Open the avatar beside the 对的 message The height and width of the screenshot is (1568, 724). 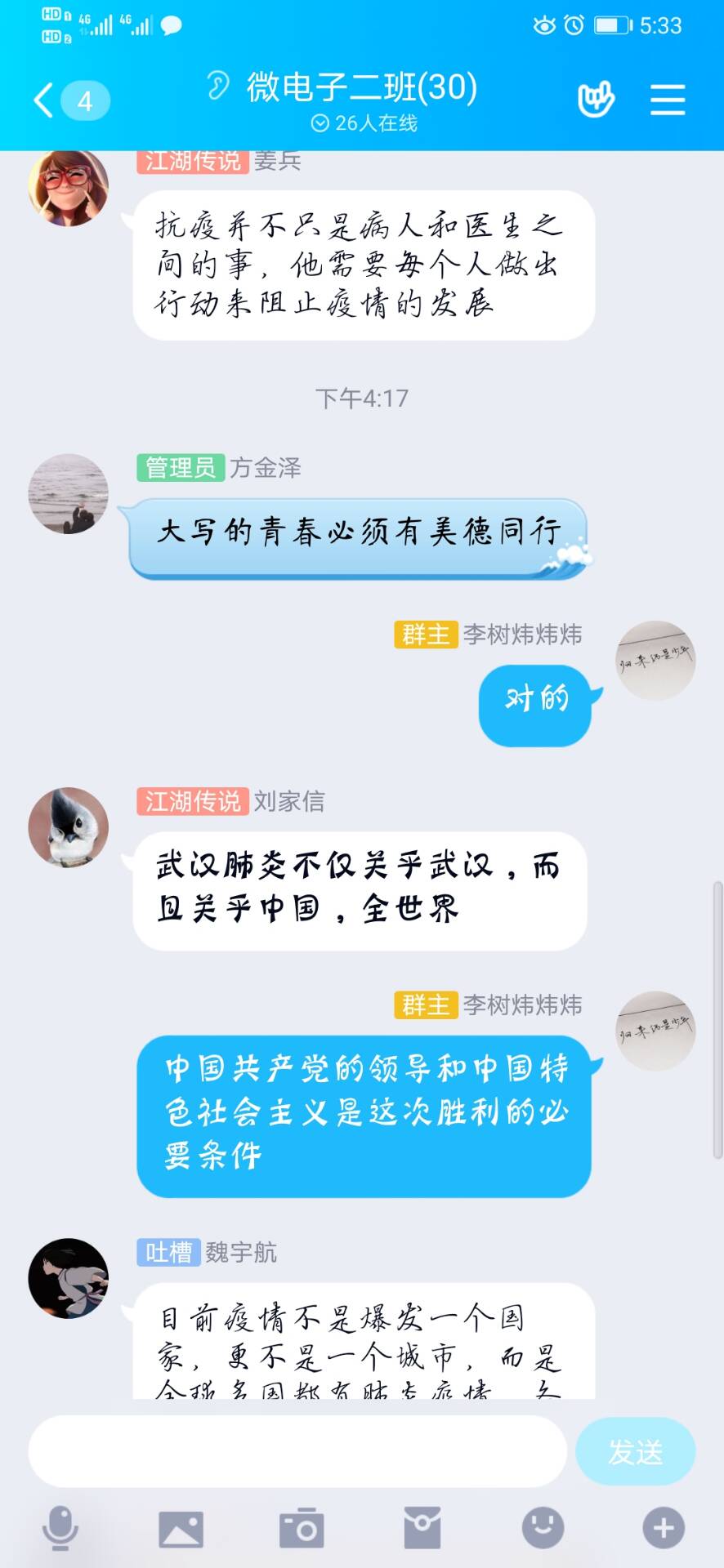tap(655, 660)
